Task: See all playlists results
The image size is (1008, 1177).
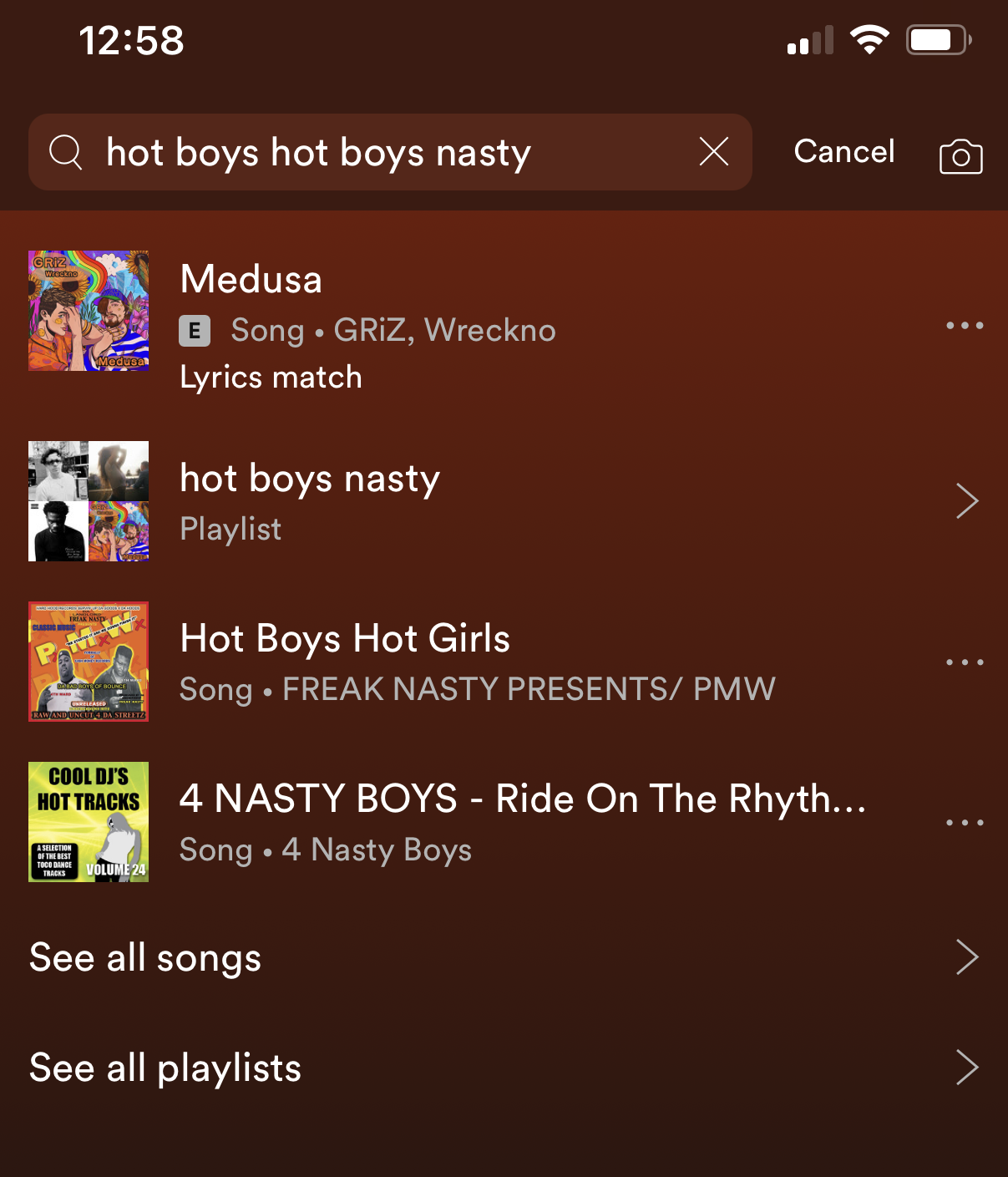Action: [501, 1068]
